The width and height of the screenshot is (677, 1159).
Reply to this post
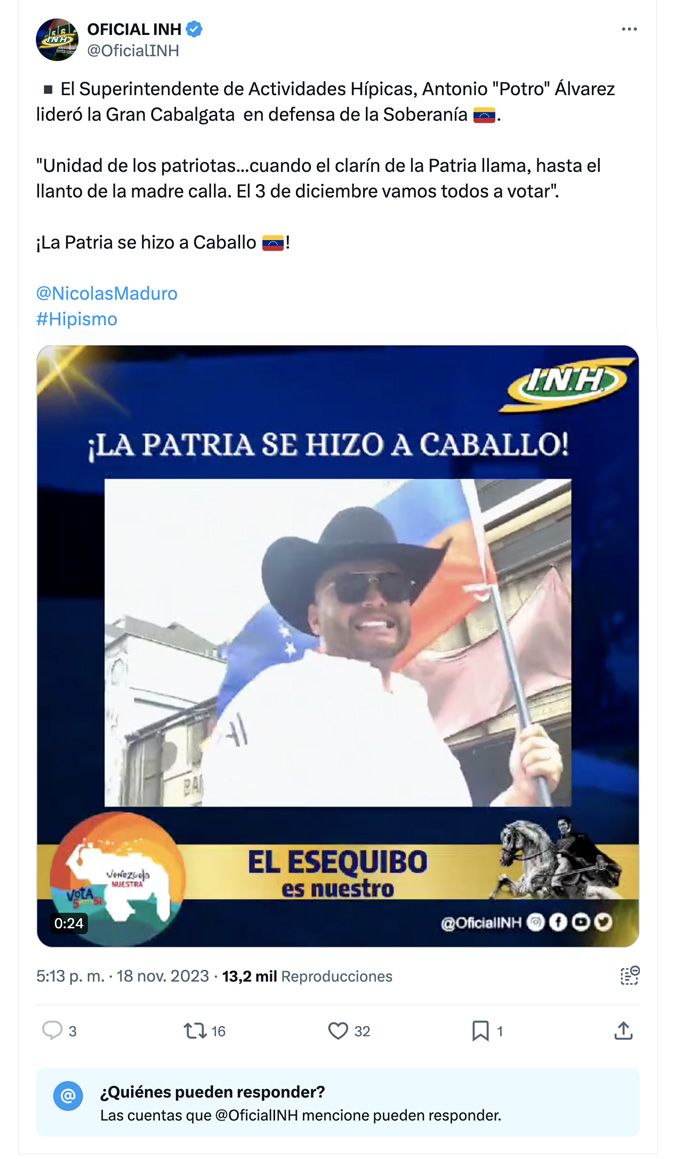[53, 1030]
